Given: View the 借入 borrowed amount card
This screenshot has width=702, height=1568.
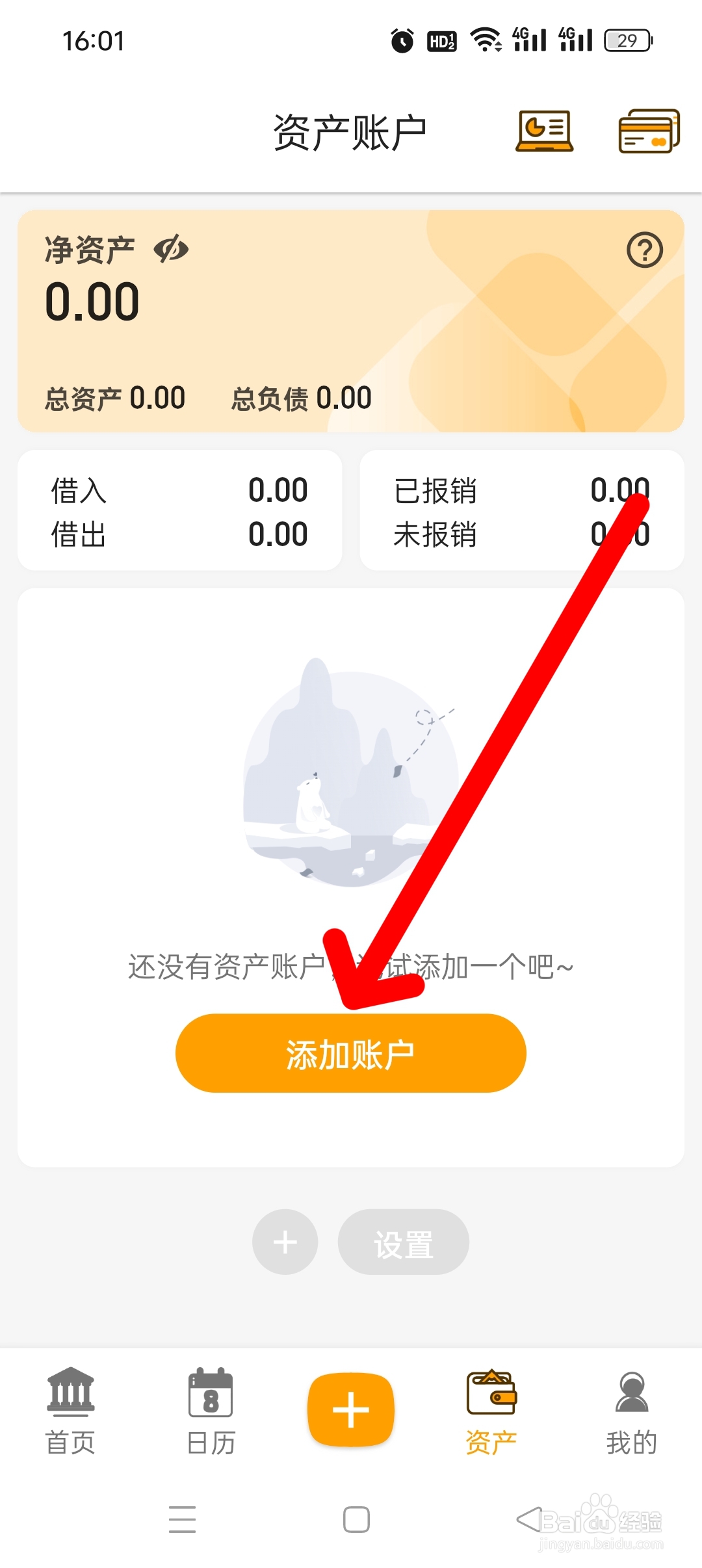Looking at the screenshot, I should [179, 491].
